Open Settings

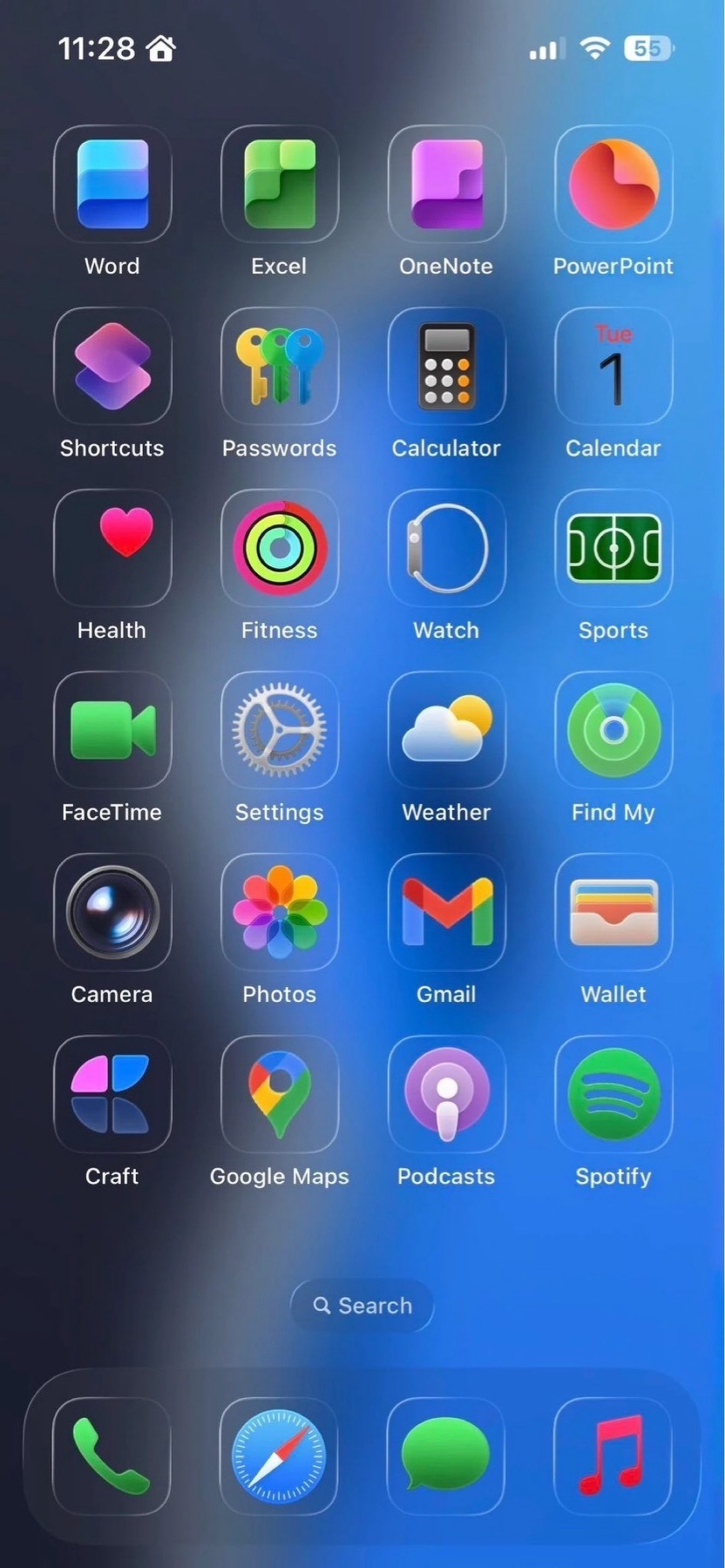click(279, 731)
